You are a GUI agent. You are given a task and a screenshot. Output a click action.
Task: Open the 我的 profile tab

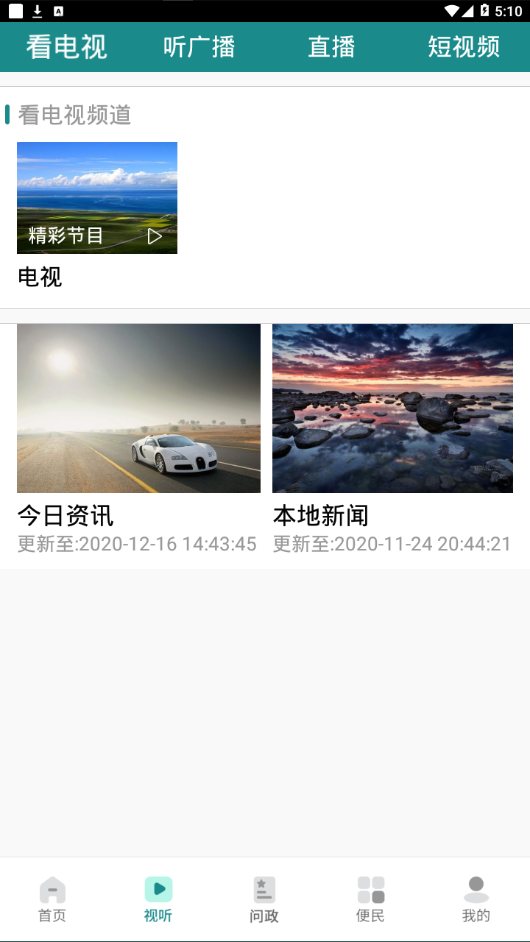pyautogui.click(x=476, y=899)
